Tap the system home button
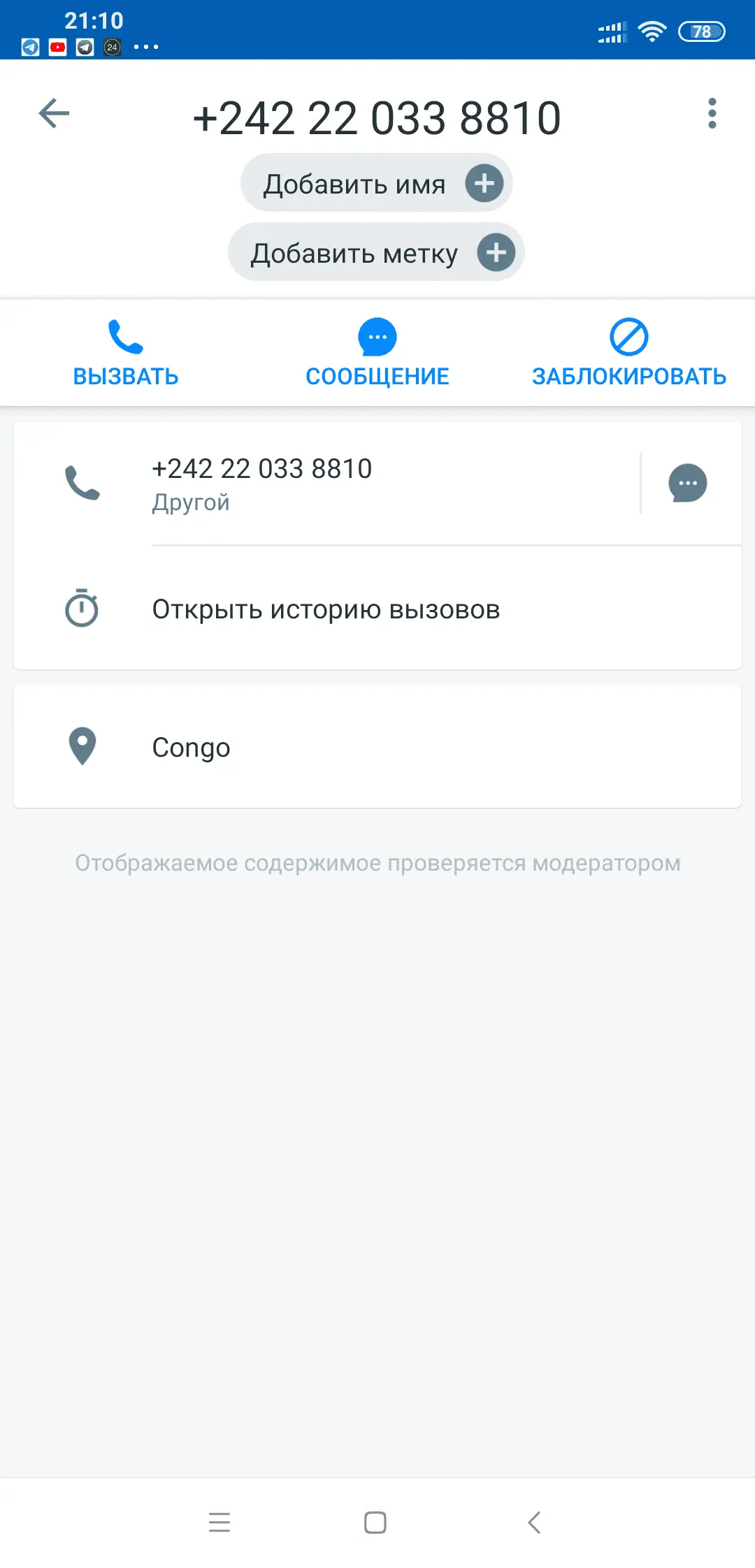The width and height of the screenshot is (755, 1568). click(x=375, y=1522)
